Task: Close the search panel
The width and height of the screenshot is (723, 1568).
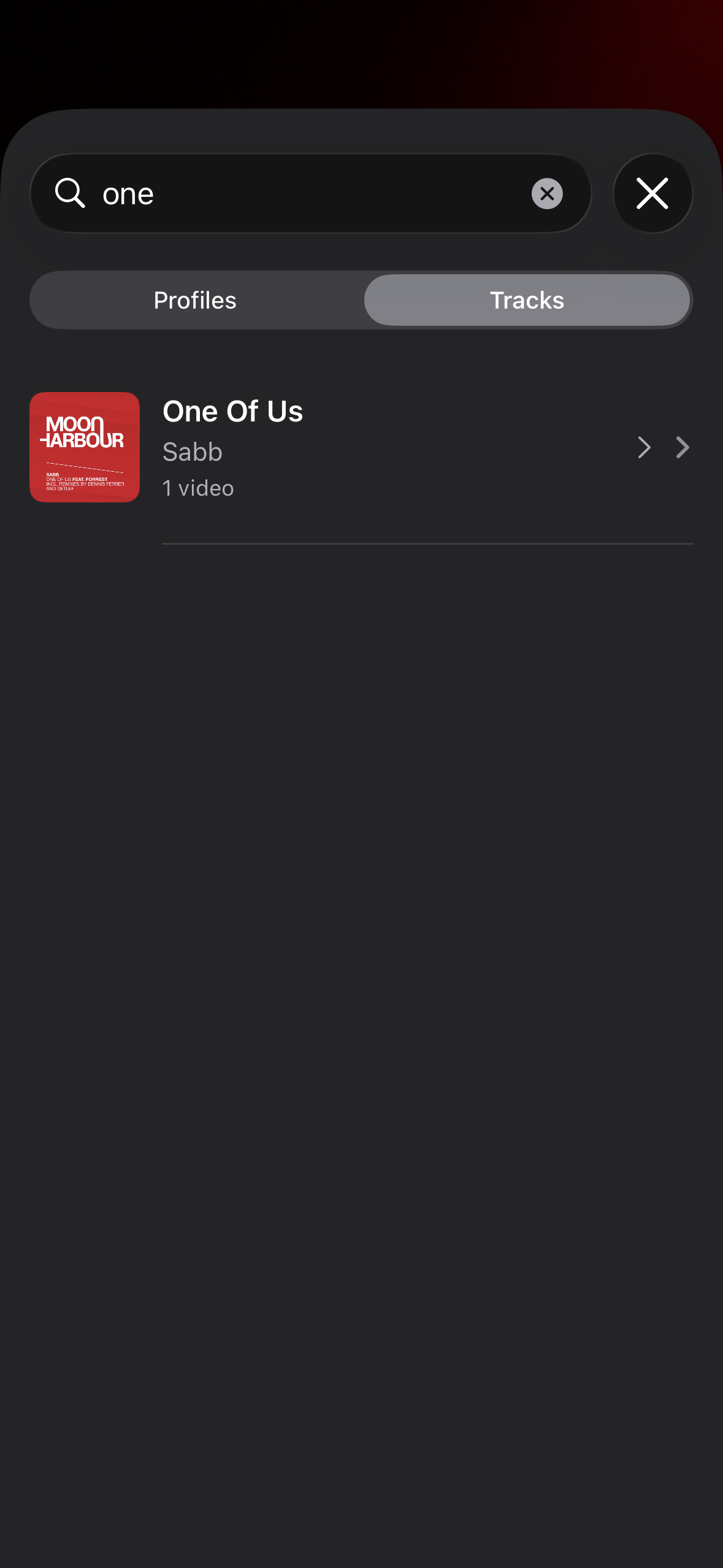Action: tap(652, 194)
